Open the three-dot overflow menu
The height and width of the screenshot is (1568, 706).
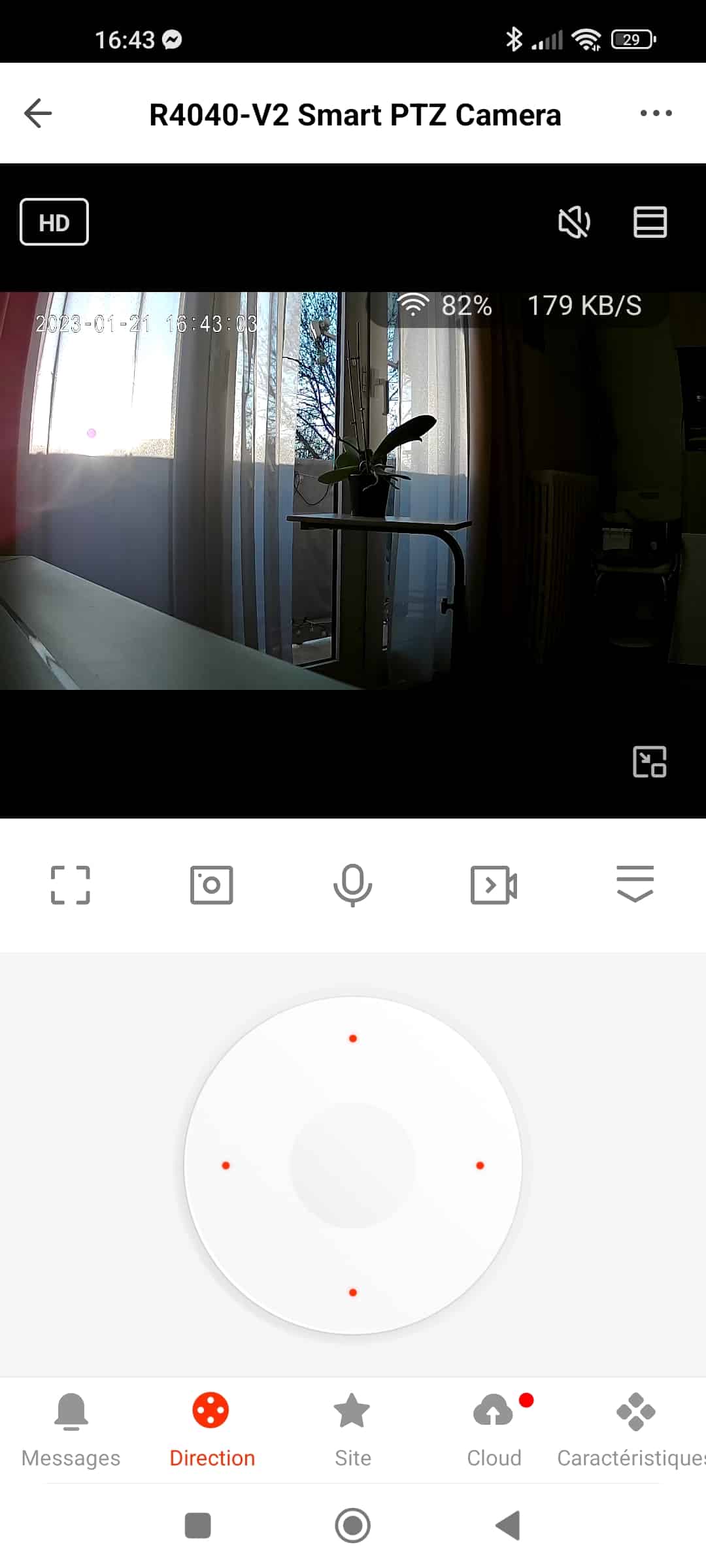656,114
